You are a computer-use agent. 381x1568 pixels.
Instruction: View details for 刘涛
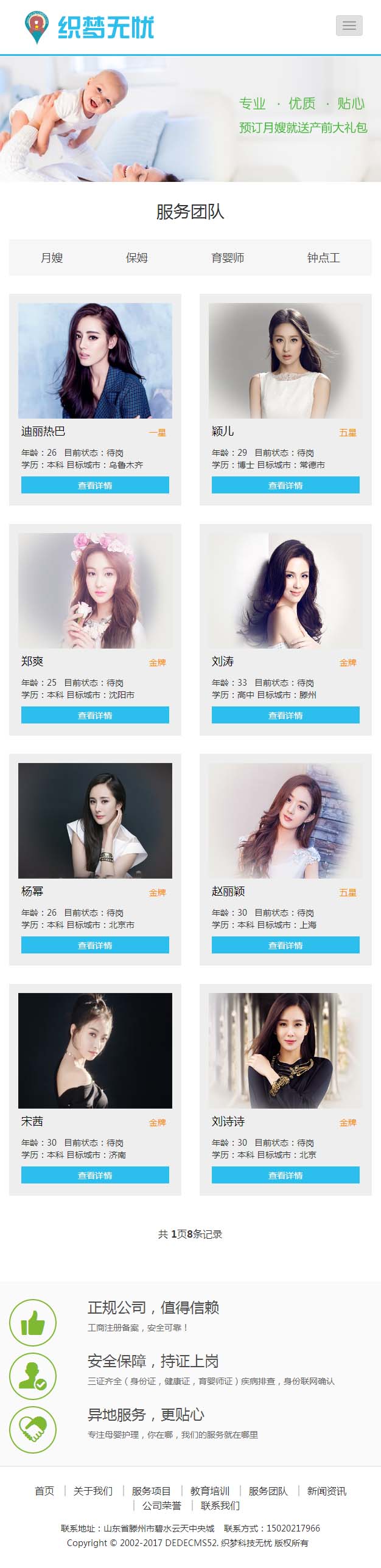click(x=285, y=715)
